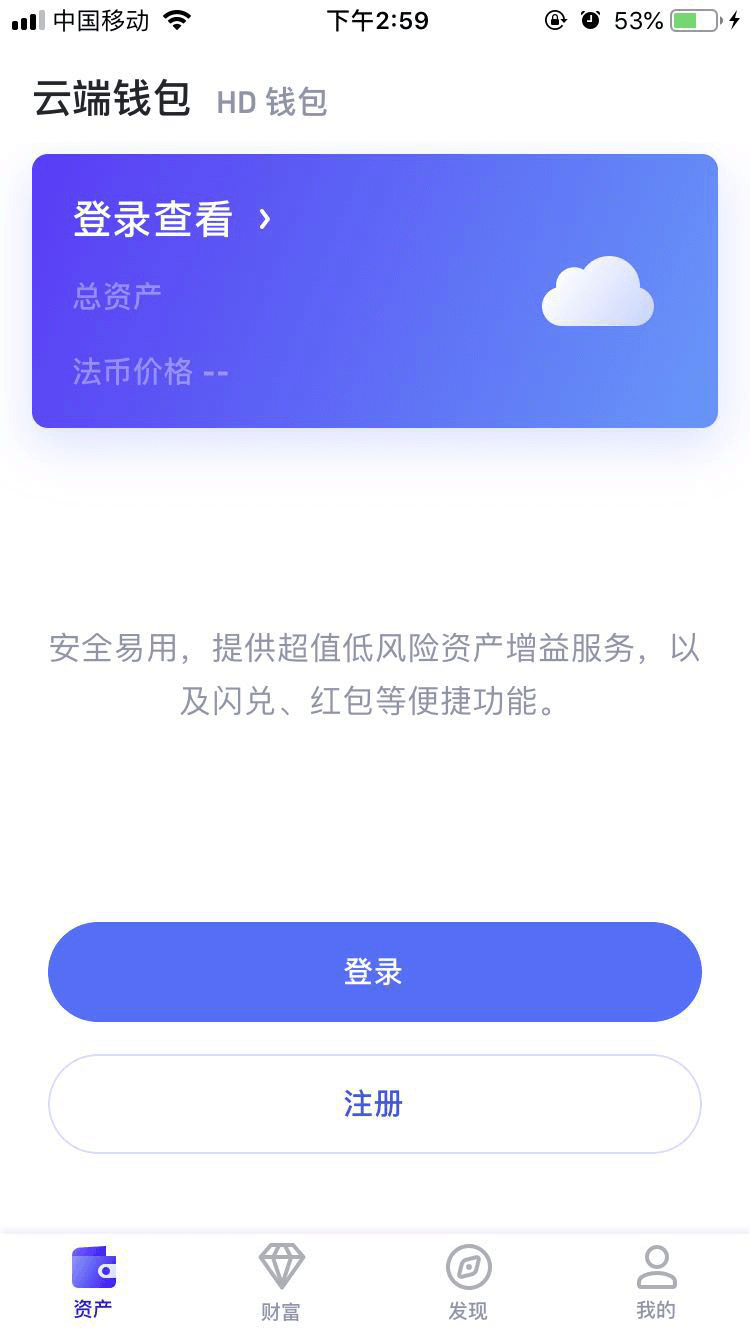This screenshot has height=1334, width=750.
Task: Click the 法币价格 -- text area
Action: tap(150, 371)
